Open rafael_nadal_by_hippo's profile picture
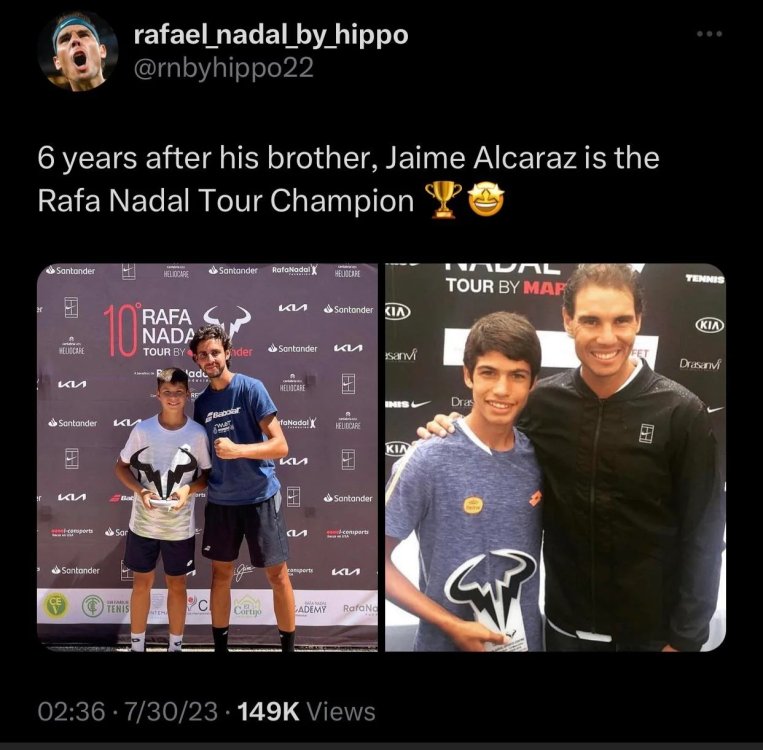This screenshot has height=750, width=763. [x=77, y=51]
